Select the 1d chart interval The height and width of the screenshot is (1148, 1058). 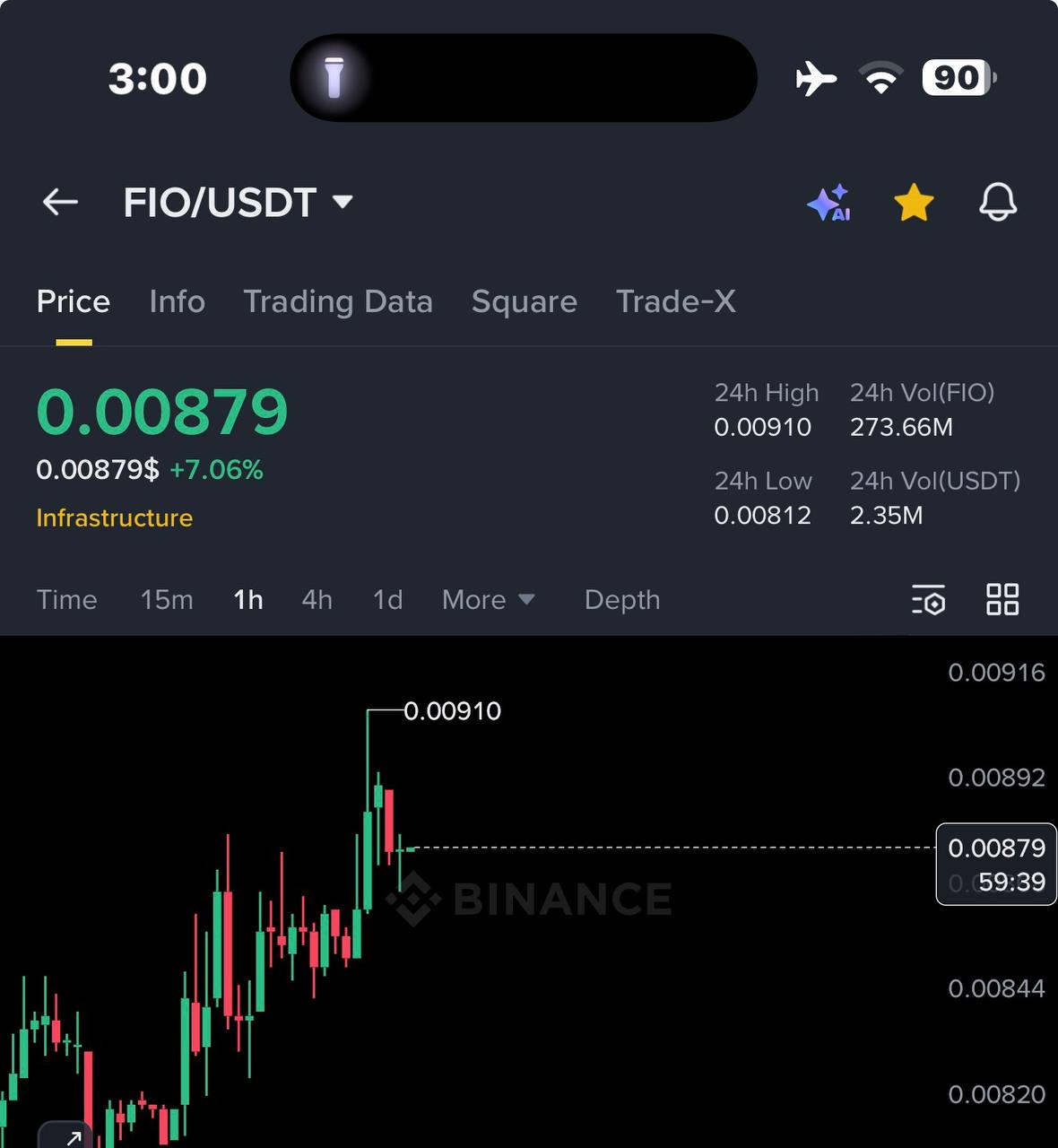click(387, 599)
